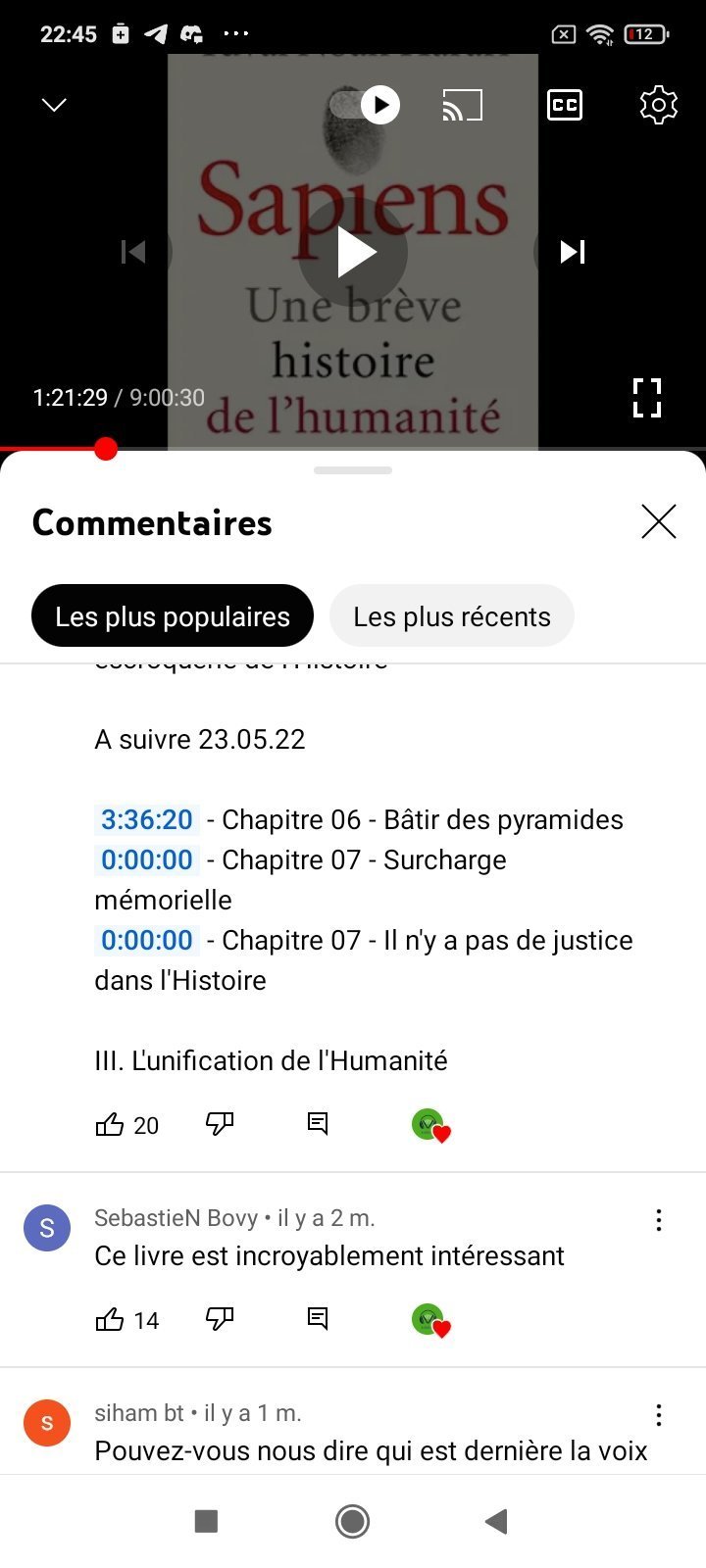
Task: Close the Commentaires panel
Action: pos(659,521)
